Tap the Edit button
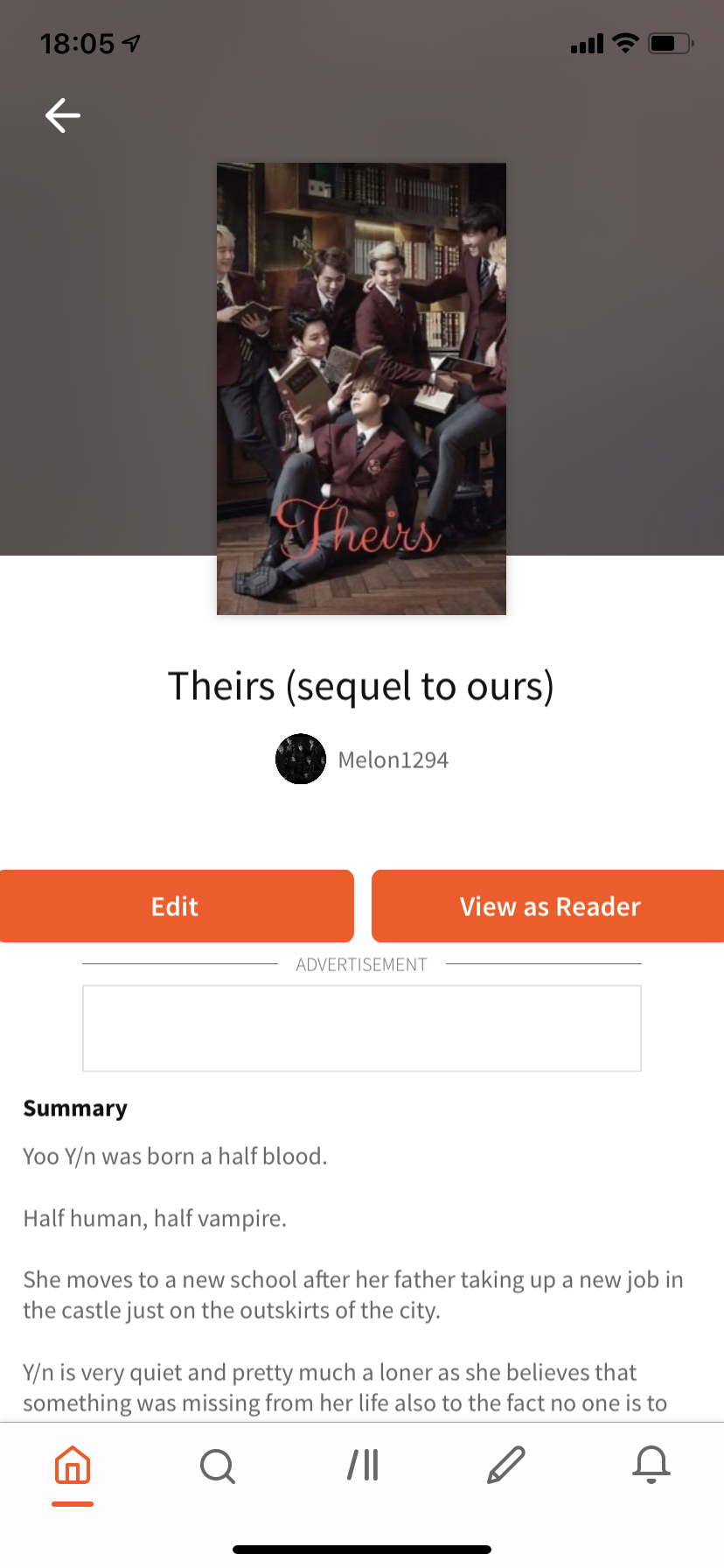This screenshot has width=724, height=1568. (x=176, y=906)
